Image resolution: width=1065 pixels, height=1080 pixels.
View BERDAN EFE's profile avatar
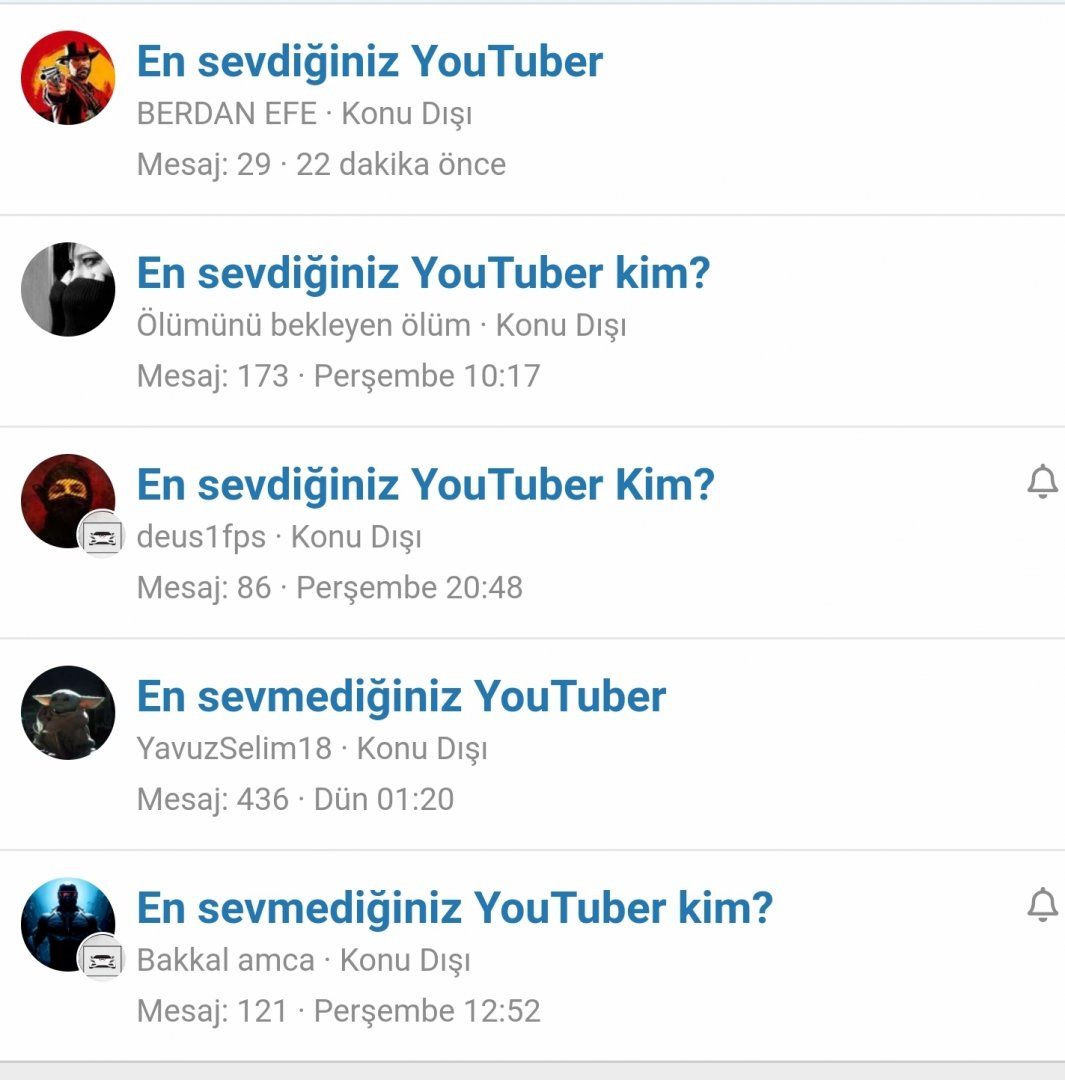coord(68,78)
